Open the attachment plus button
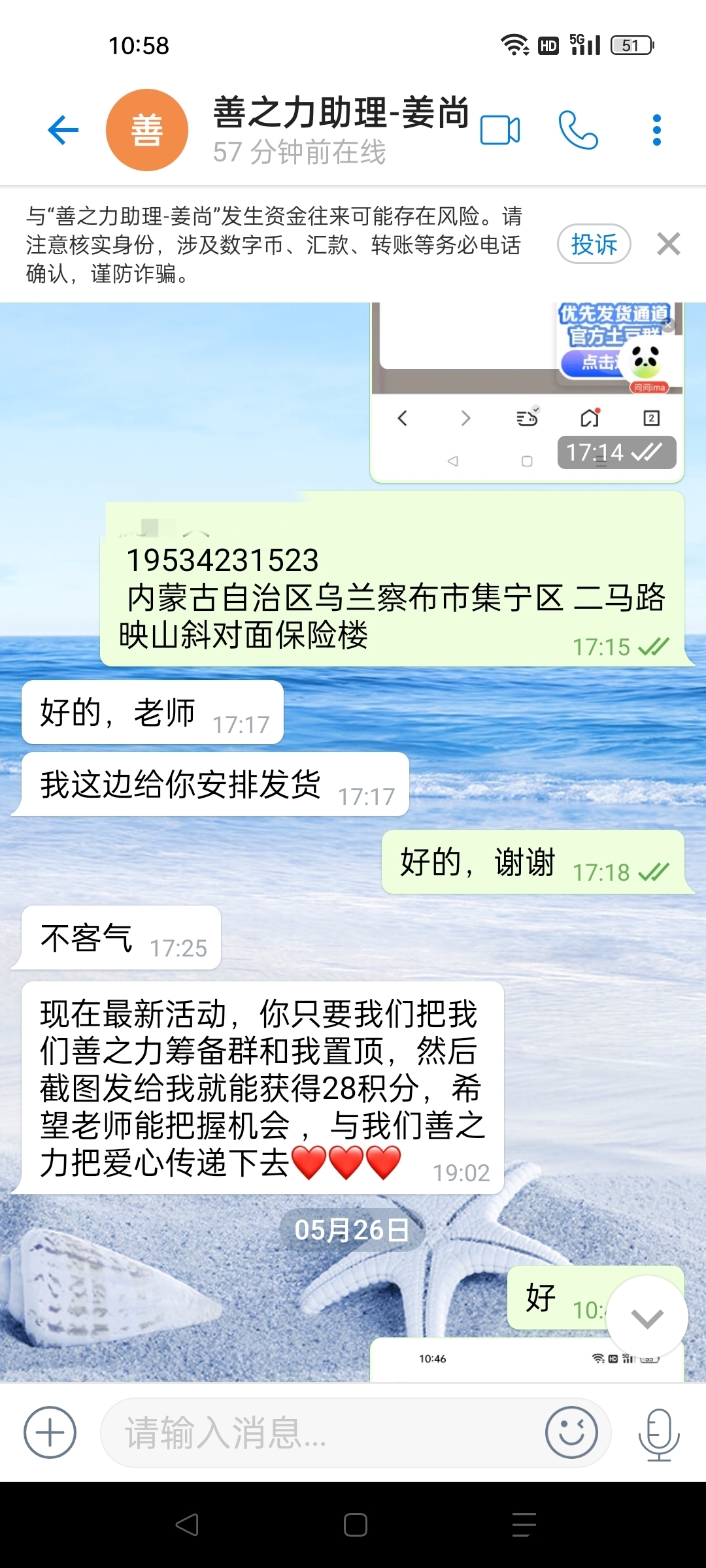The image size is (706, 1568). [50, 1432]
